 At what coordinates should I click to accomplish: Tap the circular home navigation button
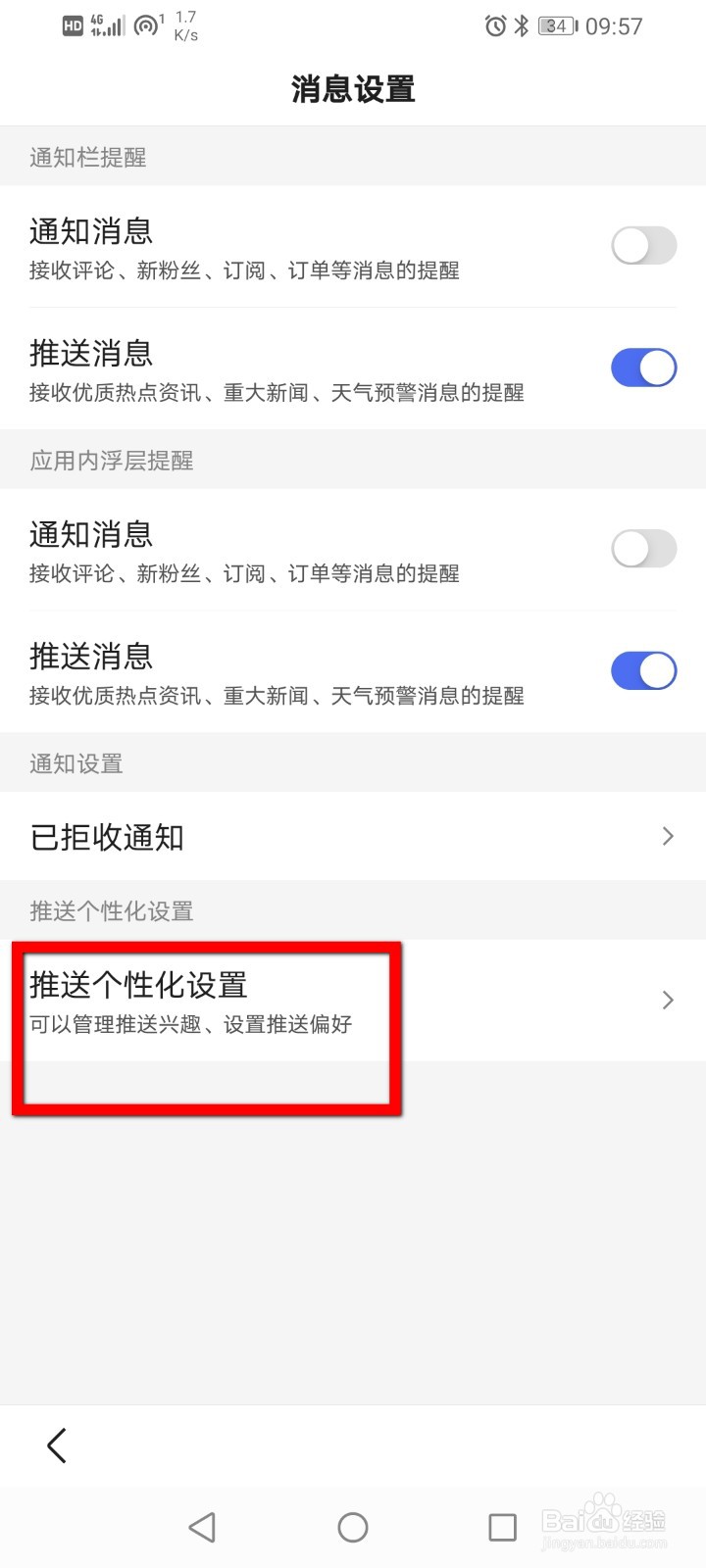click(x=352, y=1526)
